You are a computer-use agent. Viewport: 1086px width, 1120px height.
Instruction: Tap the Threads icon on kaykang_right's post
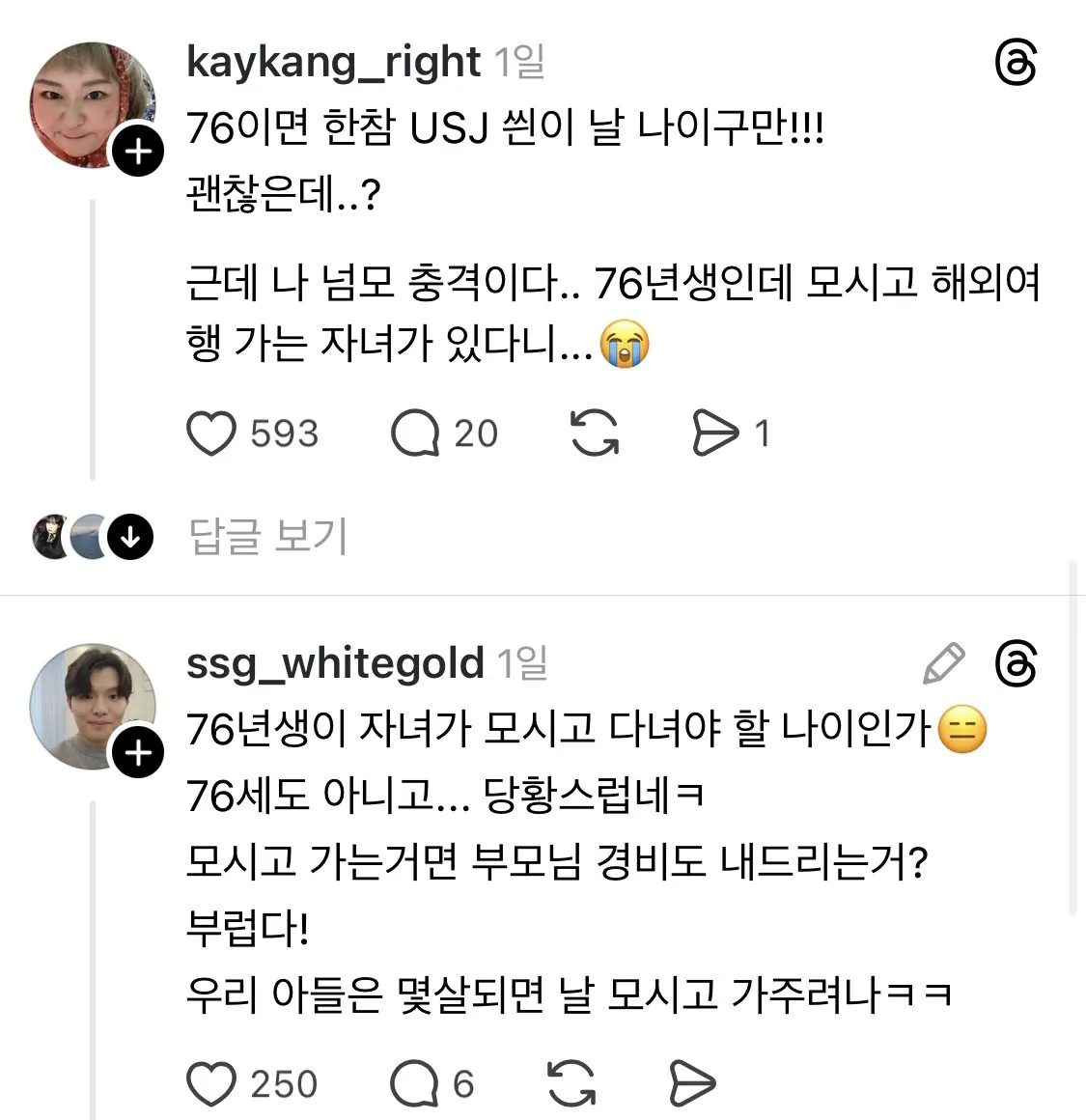click(x=1016, y=64)
